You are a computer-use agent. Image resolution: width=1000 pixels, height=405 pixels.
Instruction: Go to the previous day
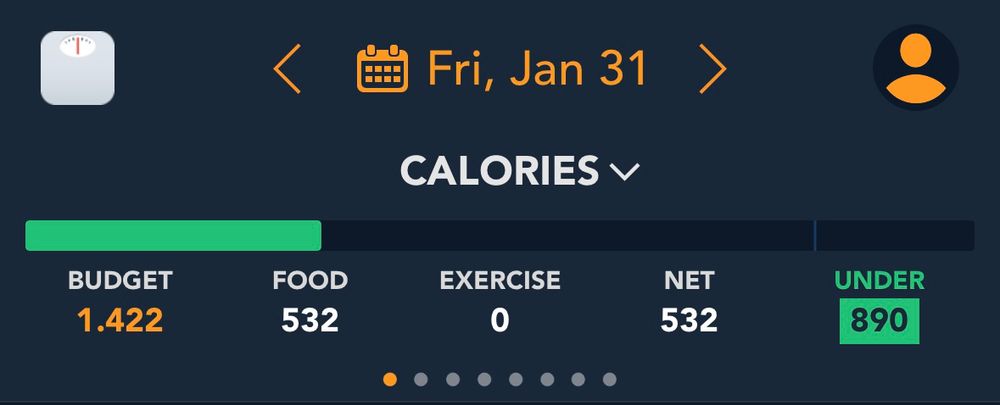click(x=287, y=69)
